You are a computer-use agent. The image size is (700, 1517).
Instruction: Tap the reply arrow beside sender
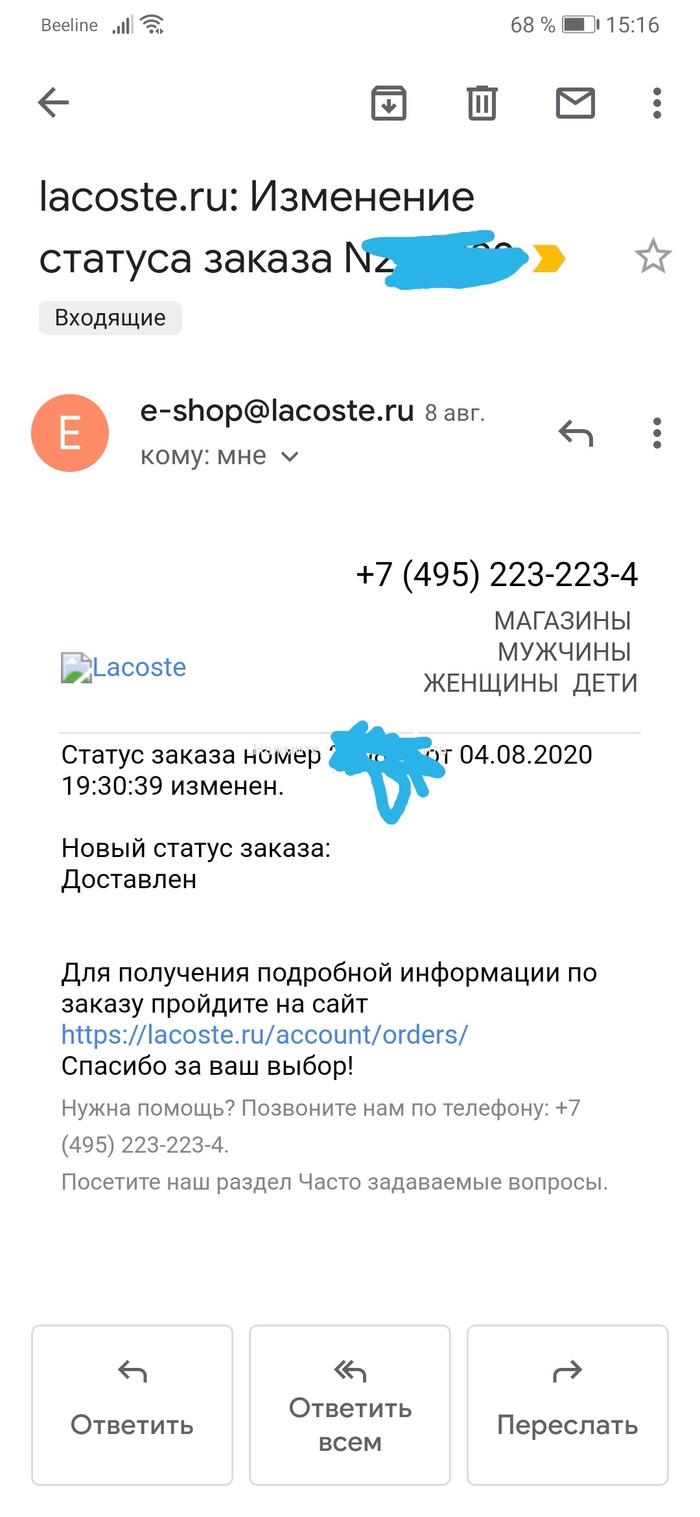pos(575,433)
